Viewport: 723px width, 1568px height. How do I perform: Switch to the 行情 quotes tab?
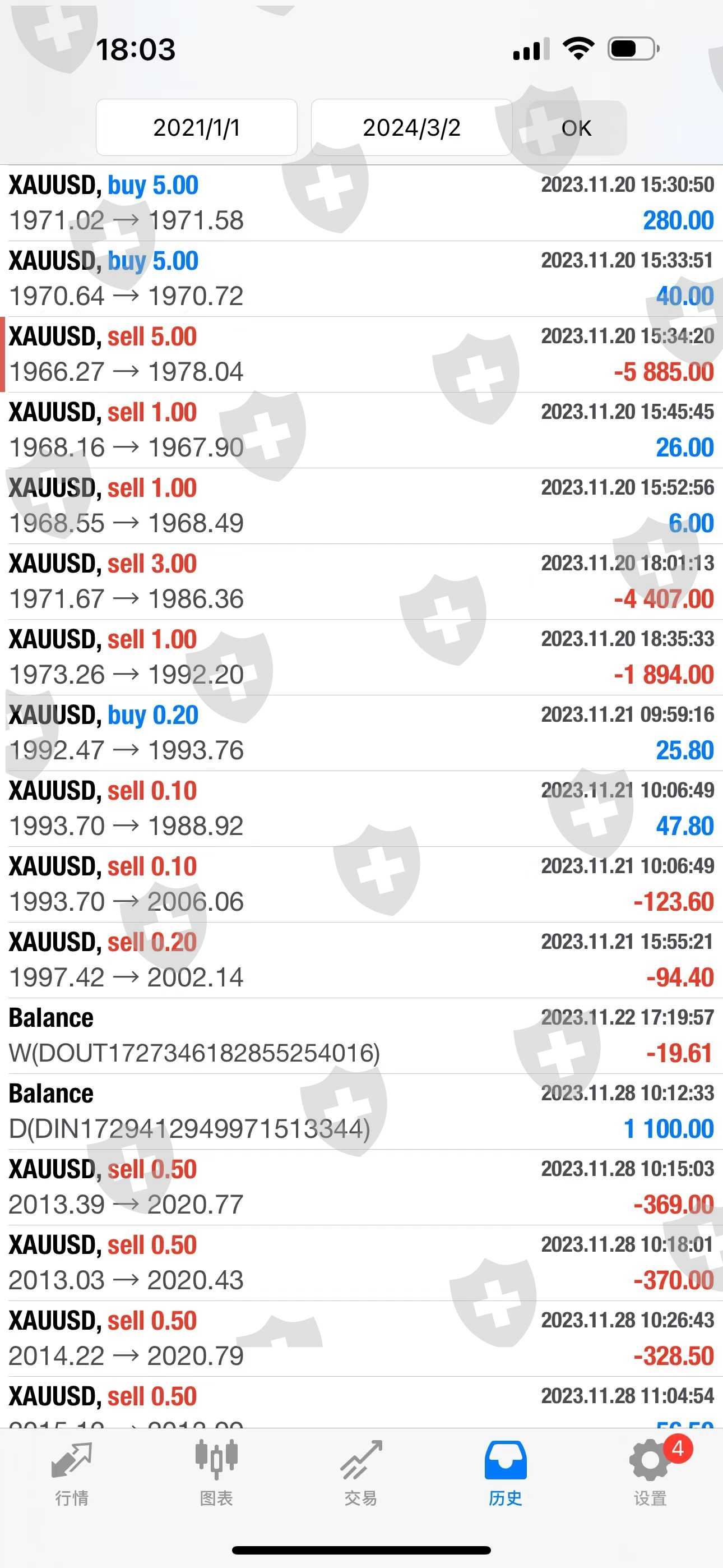(x=72, y=1474)
